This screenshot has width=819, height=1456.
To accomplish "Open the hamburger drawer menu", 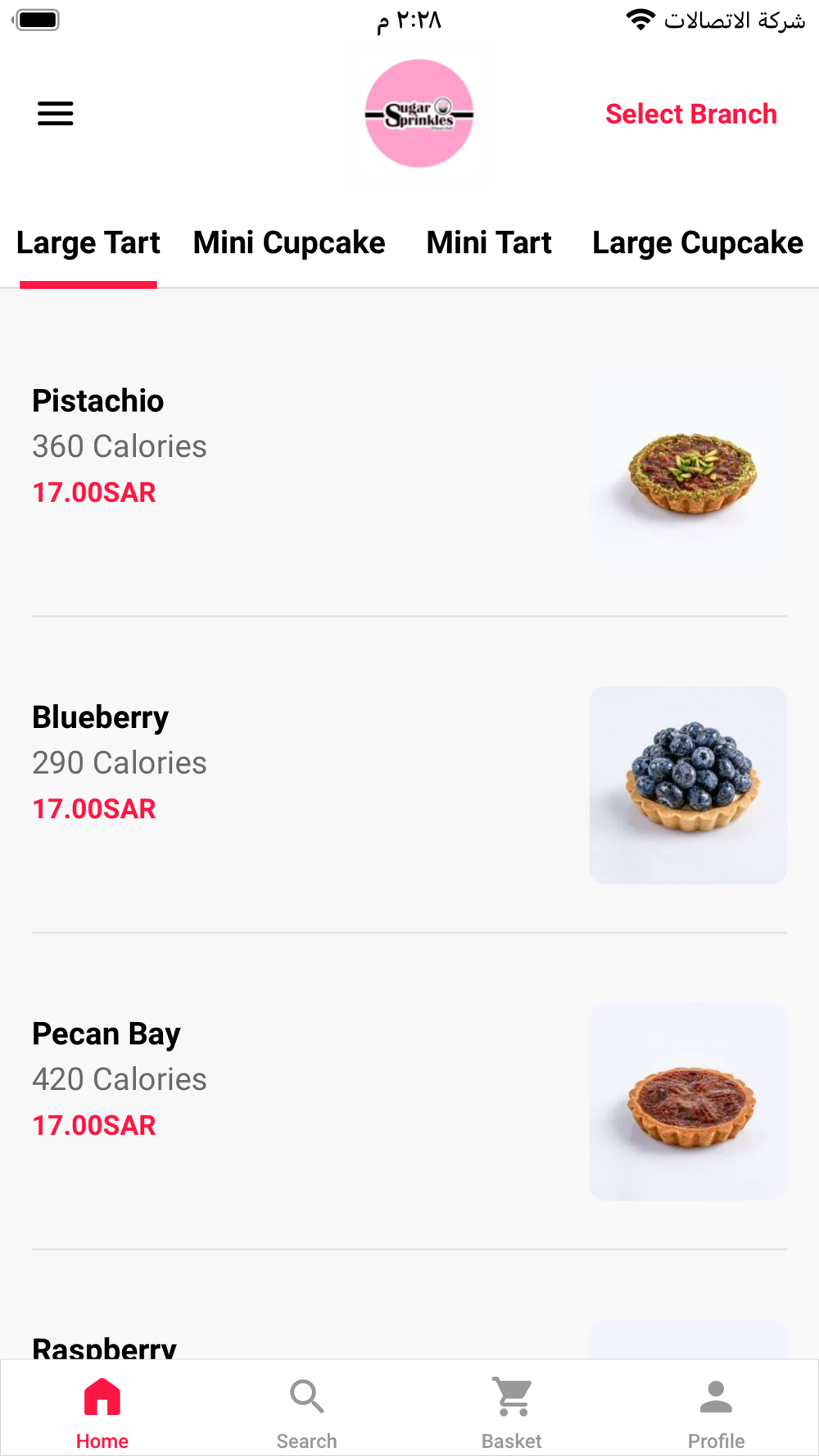I will (x=55, y=114).
